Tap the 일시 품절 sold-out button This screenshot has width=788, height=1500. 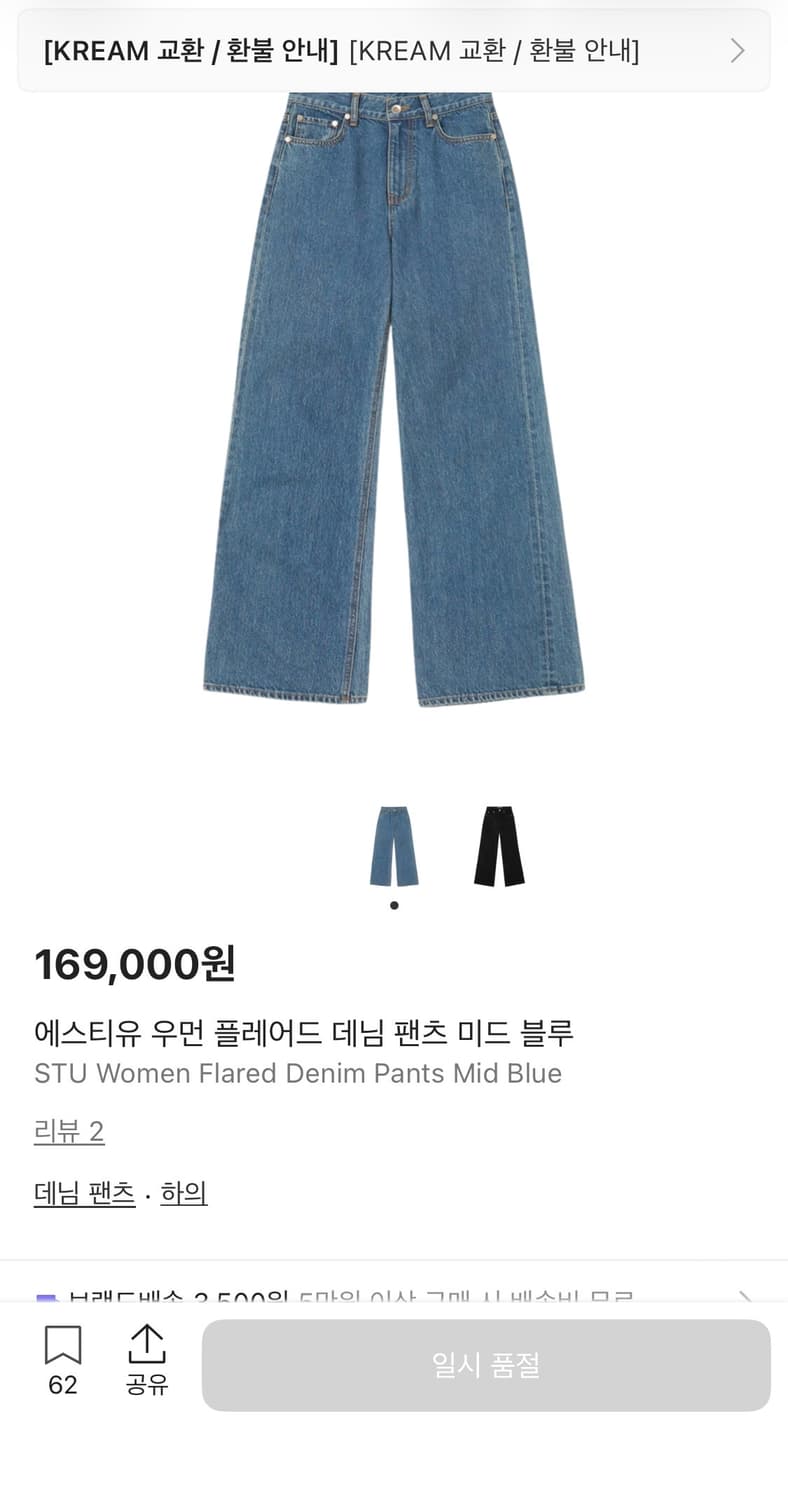point(487,1365)
